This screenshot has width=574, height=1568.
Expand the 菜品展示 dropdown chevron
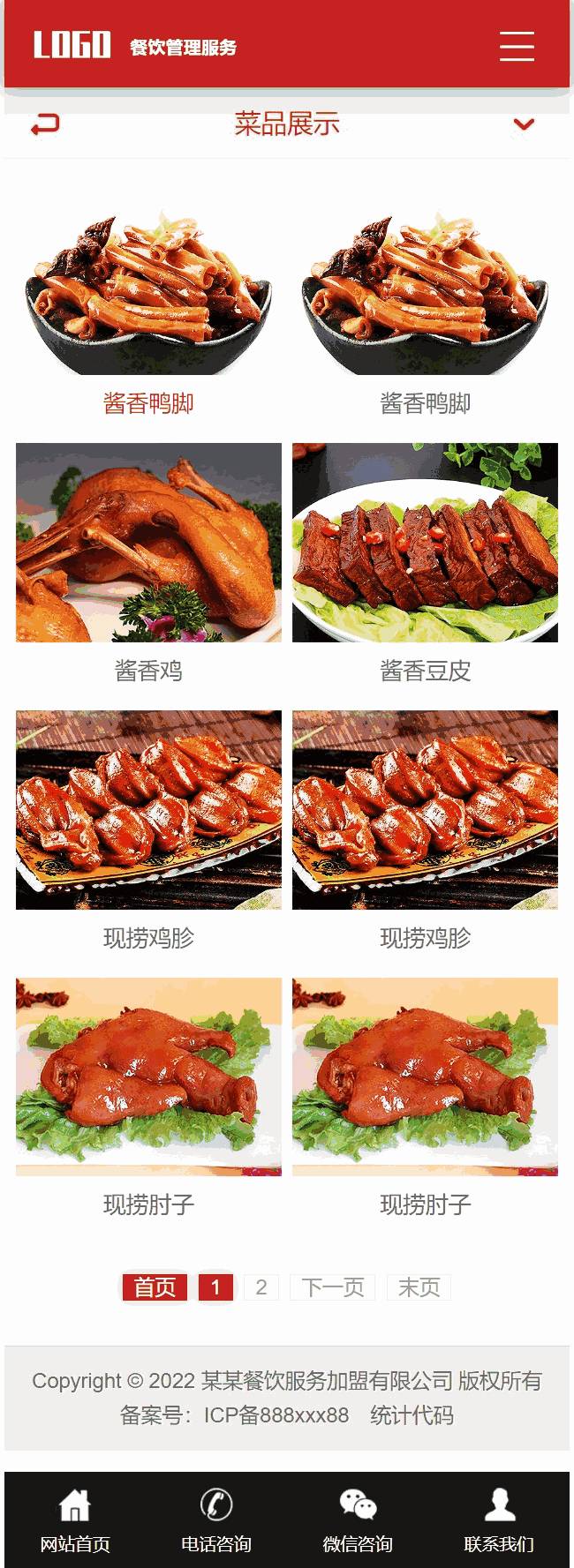tap(524, 124)
